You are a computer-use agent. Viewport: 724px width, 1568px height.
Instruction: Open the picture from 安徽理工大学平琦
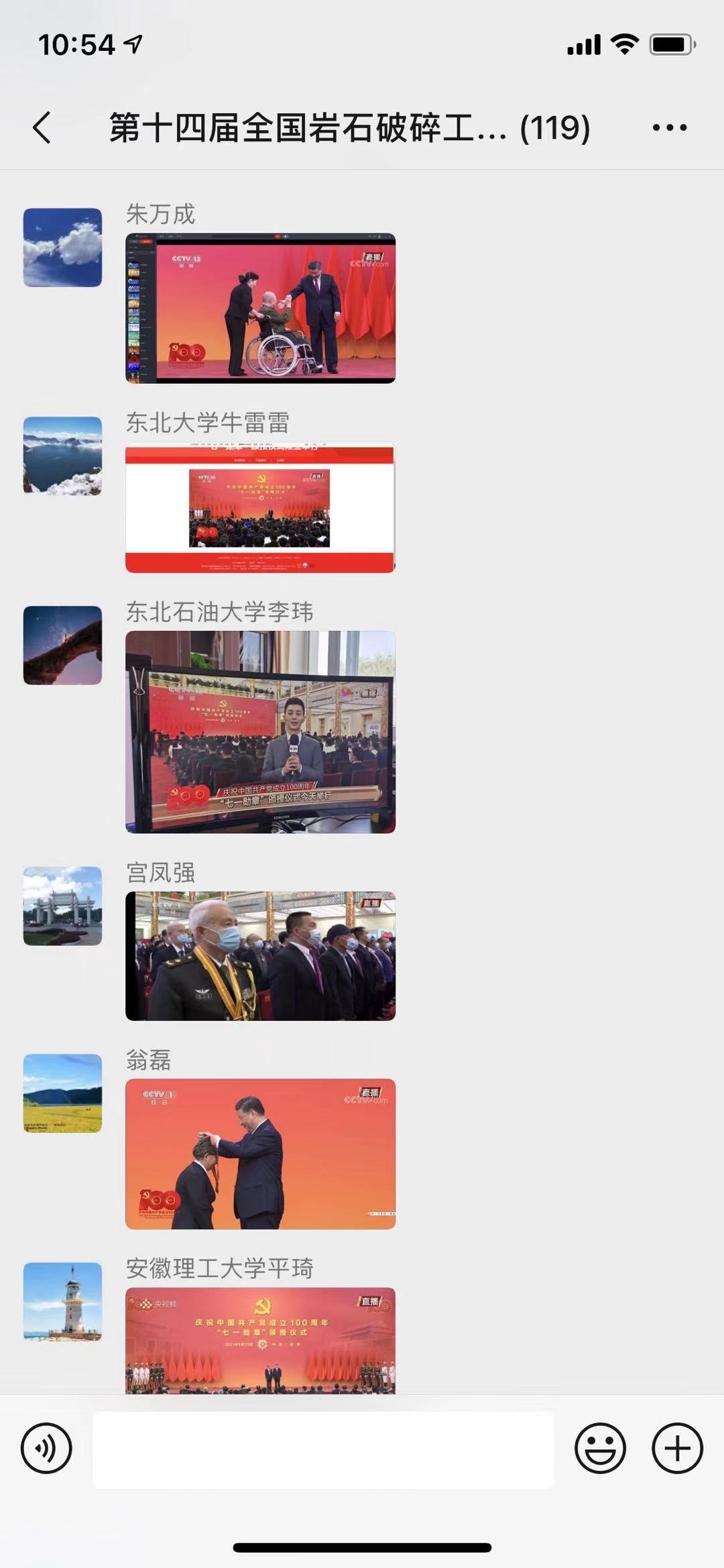260,1339
